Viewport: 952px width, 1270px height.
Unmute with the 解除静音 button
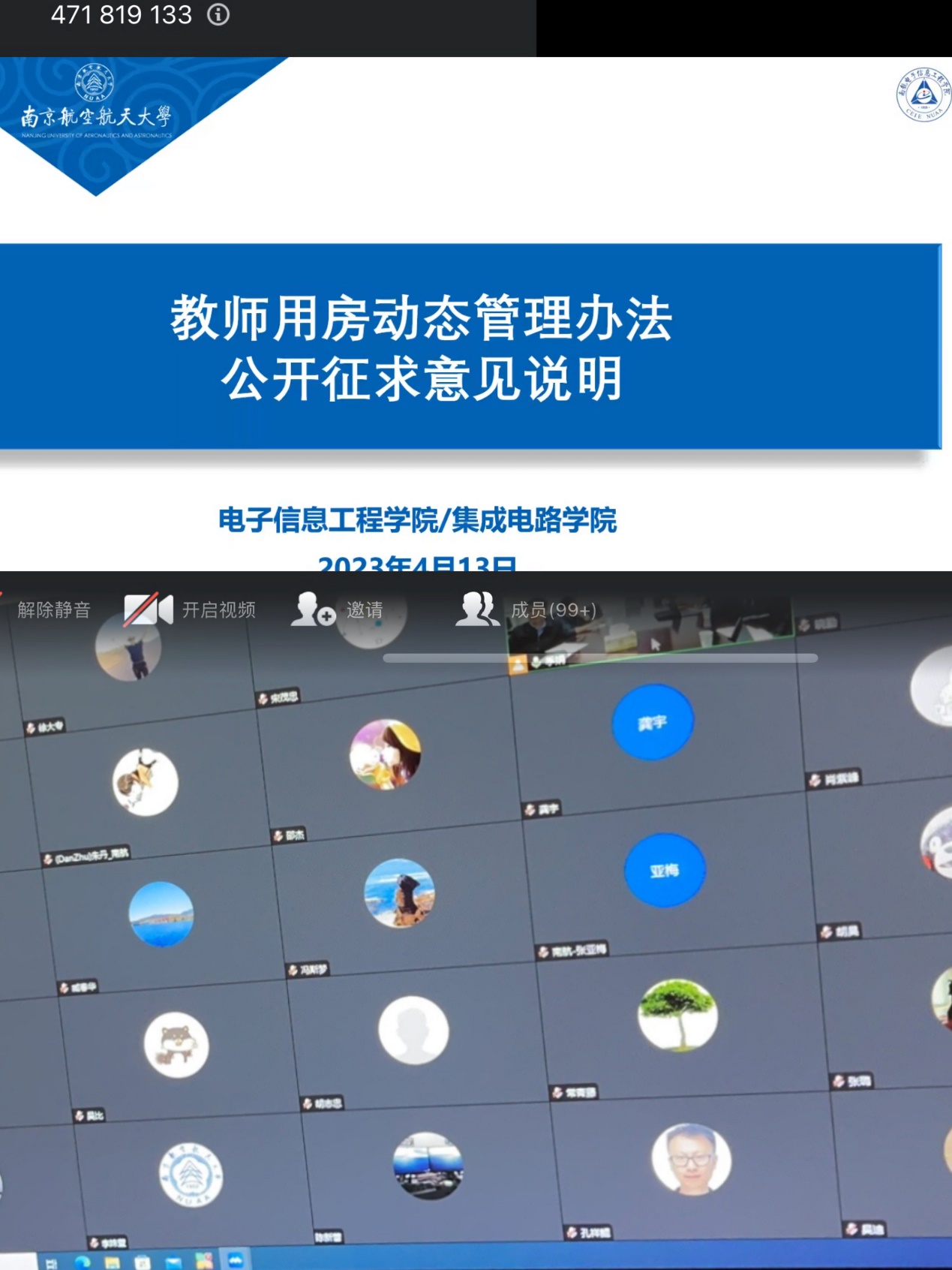pyautogui.click(x=54, y=609)
